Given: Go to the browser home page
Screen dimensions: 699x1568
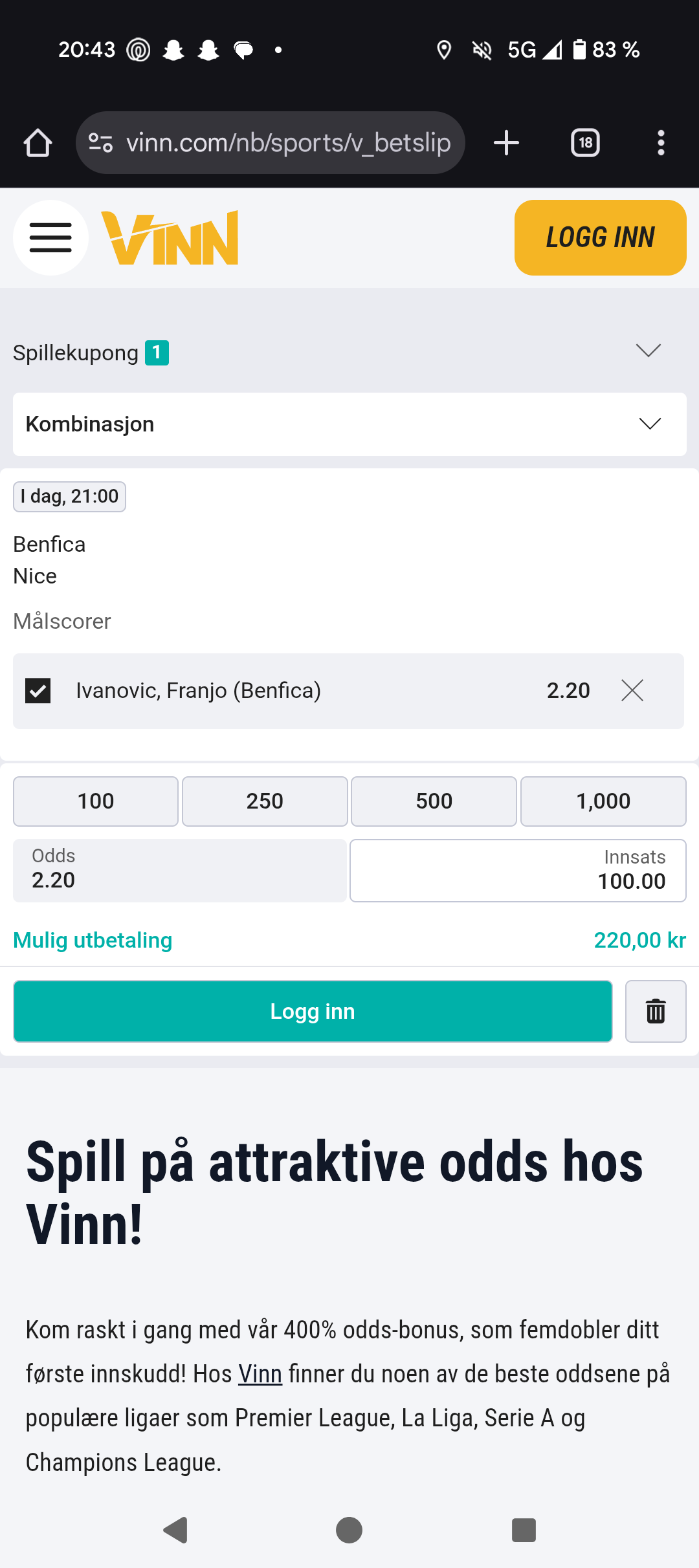Looking at the screenshot, I should coord(38,143).
